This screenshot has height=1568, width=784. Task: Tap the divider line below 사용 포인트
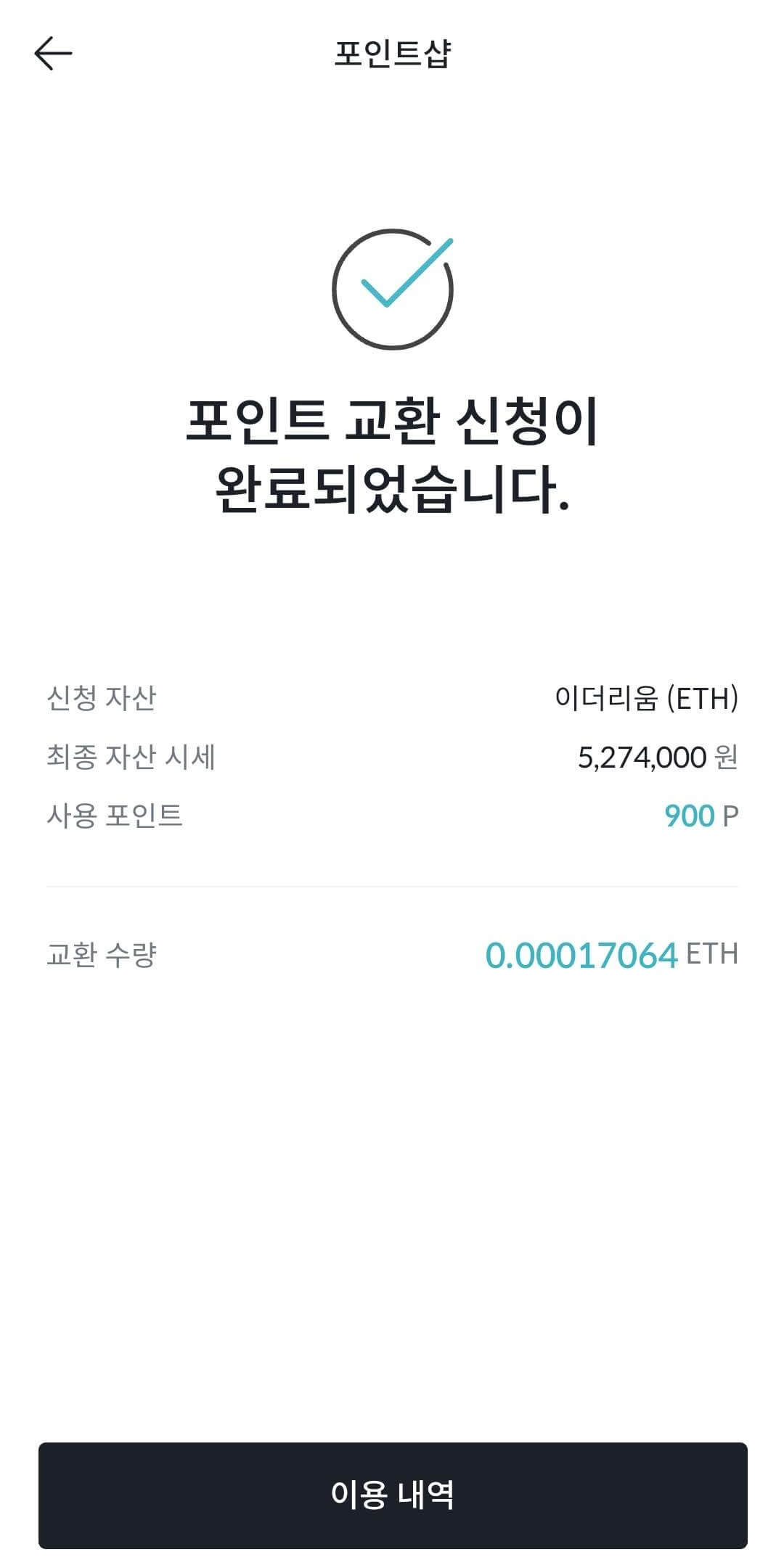pos(392,884)
